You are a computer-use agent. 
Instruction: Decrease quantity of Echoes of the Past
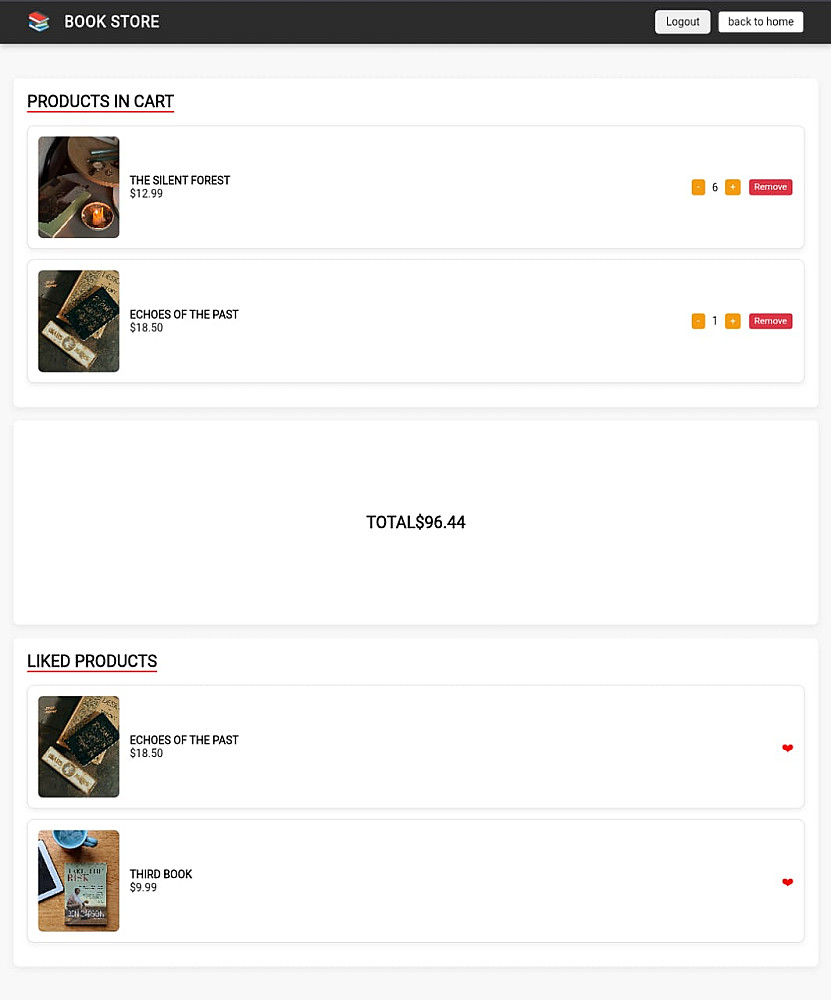coord(698,321)
